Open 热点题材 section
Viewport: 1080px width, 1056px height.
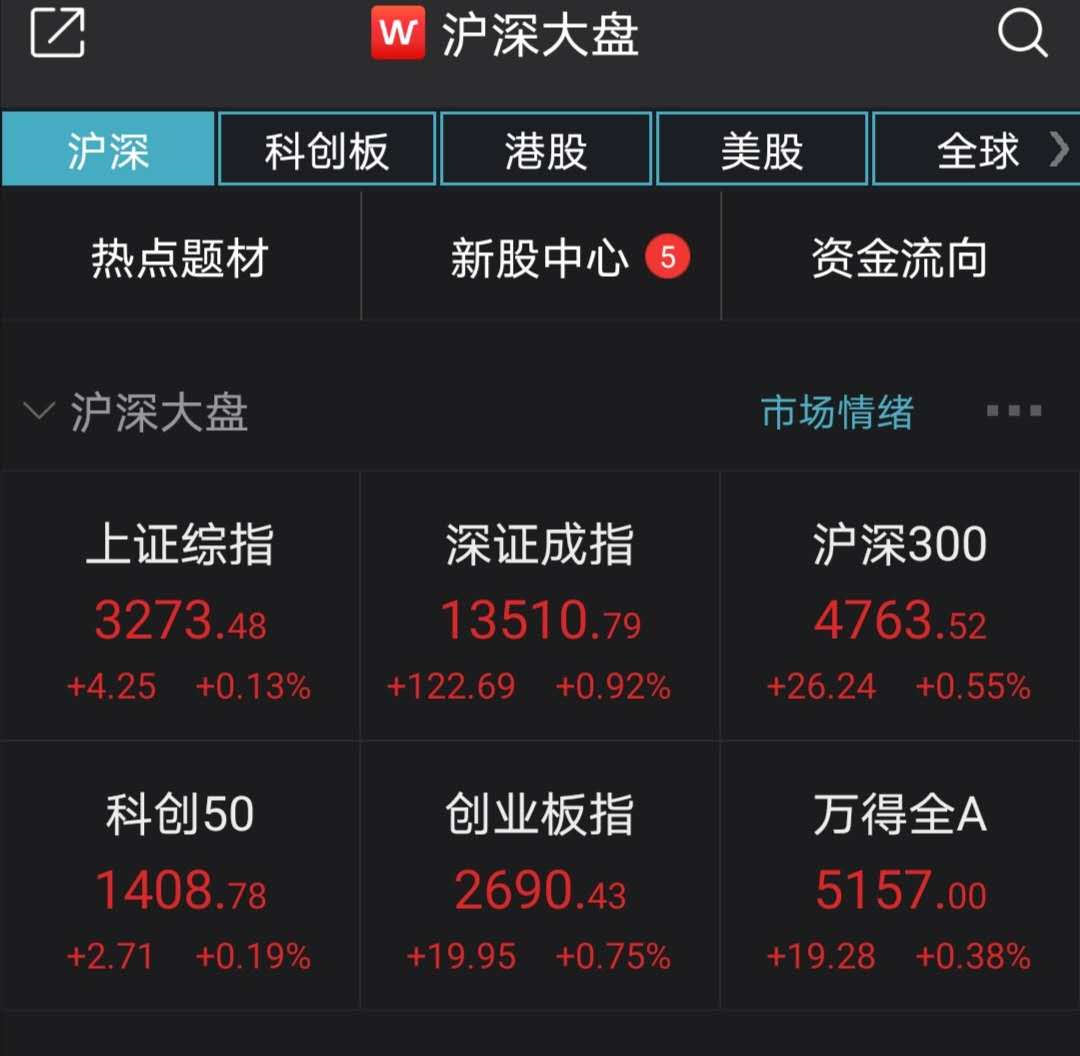pos(180,258)
